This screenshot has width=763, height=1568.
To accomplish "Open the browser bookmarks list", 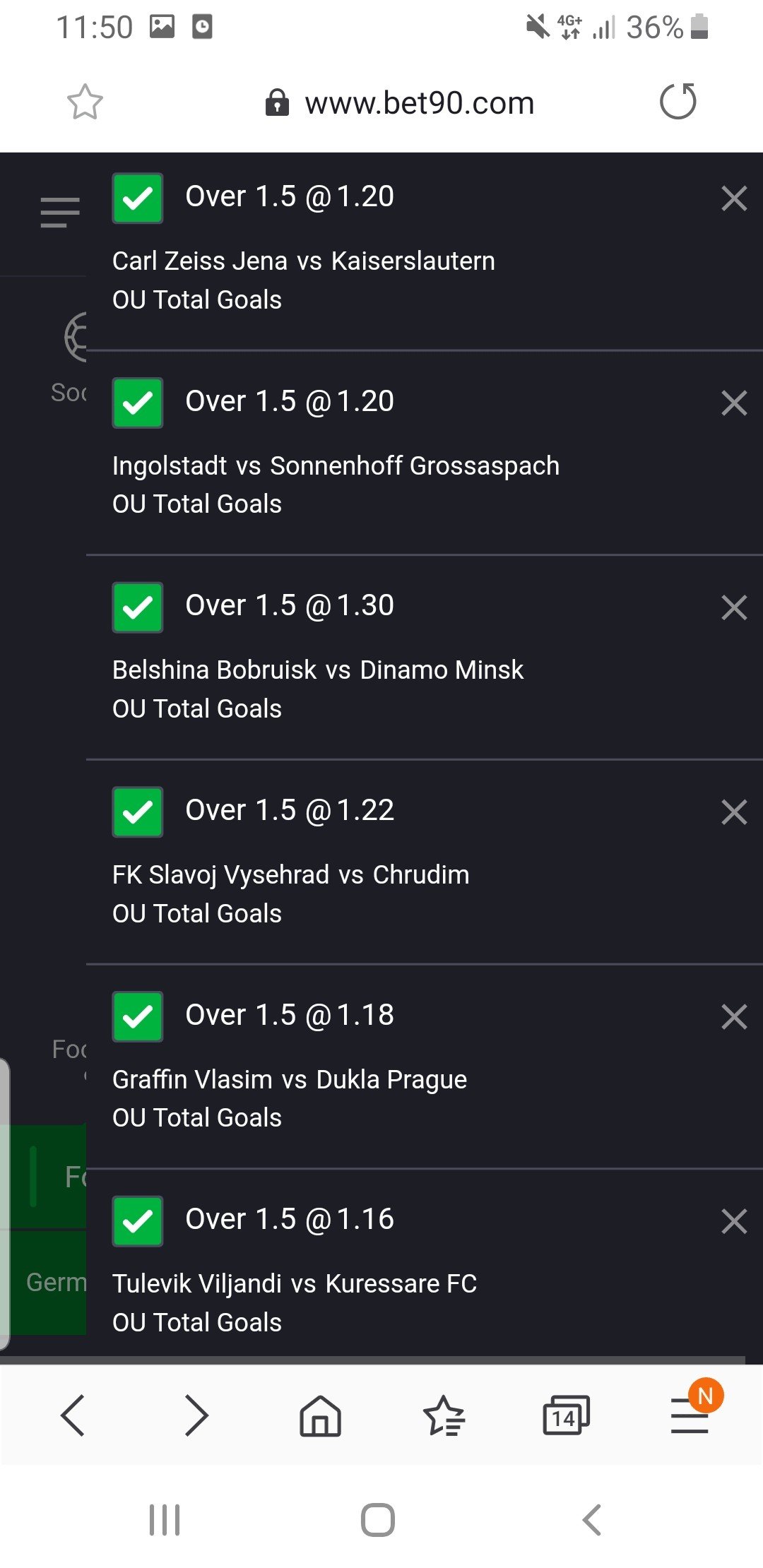I will click(x=444, y=1415).
